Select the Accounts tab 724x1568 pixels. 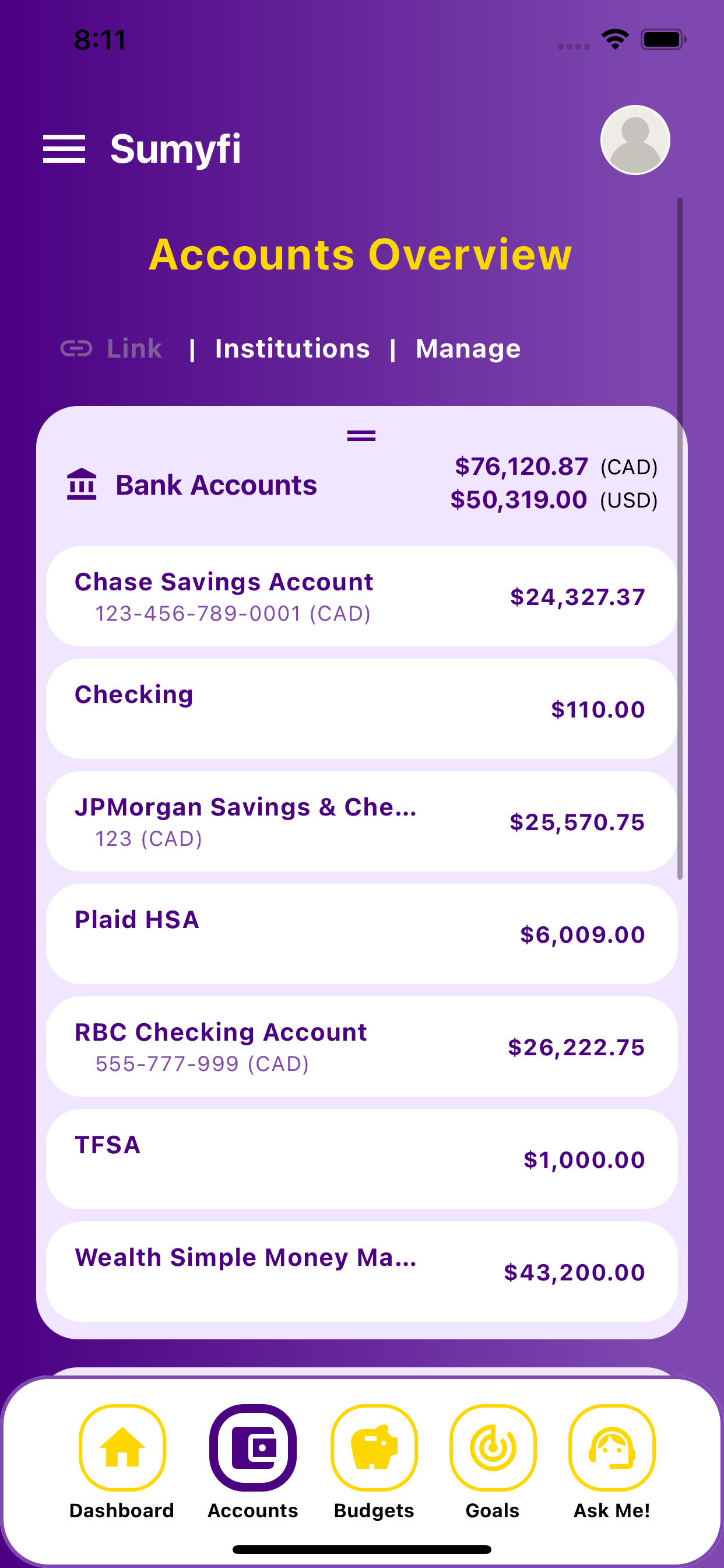tap(253, 1462)
